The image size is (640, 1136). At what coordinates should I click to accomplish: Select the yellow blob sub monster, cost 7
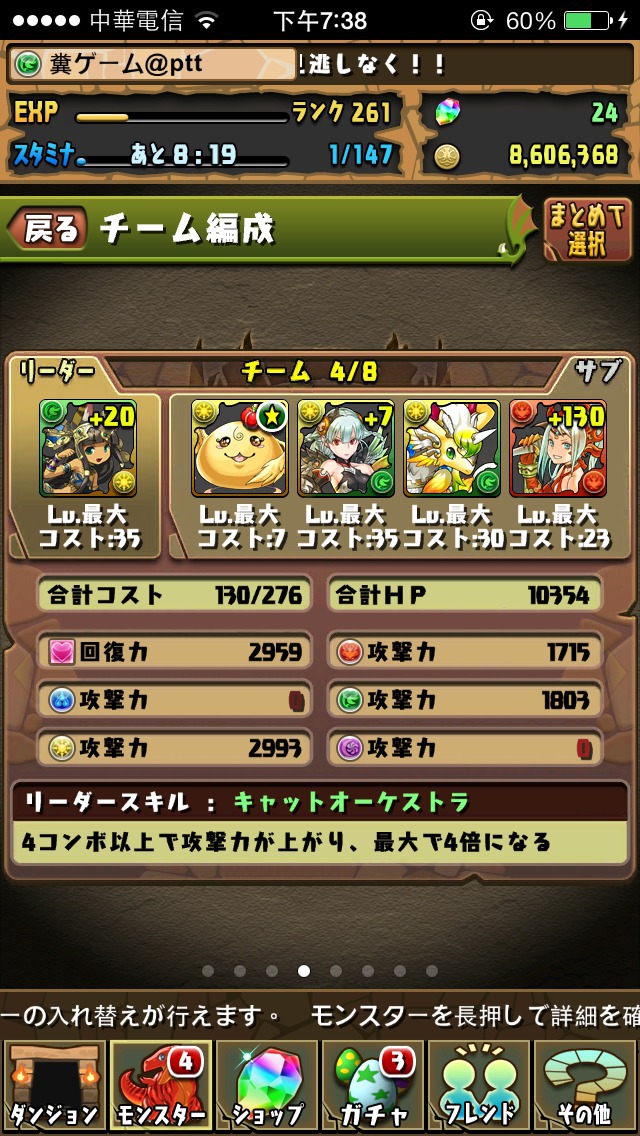coord(240,448)
